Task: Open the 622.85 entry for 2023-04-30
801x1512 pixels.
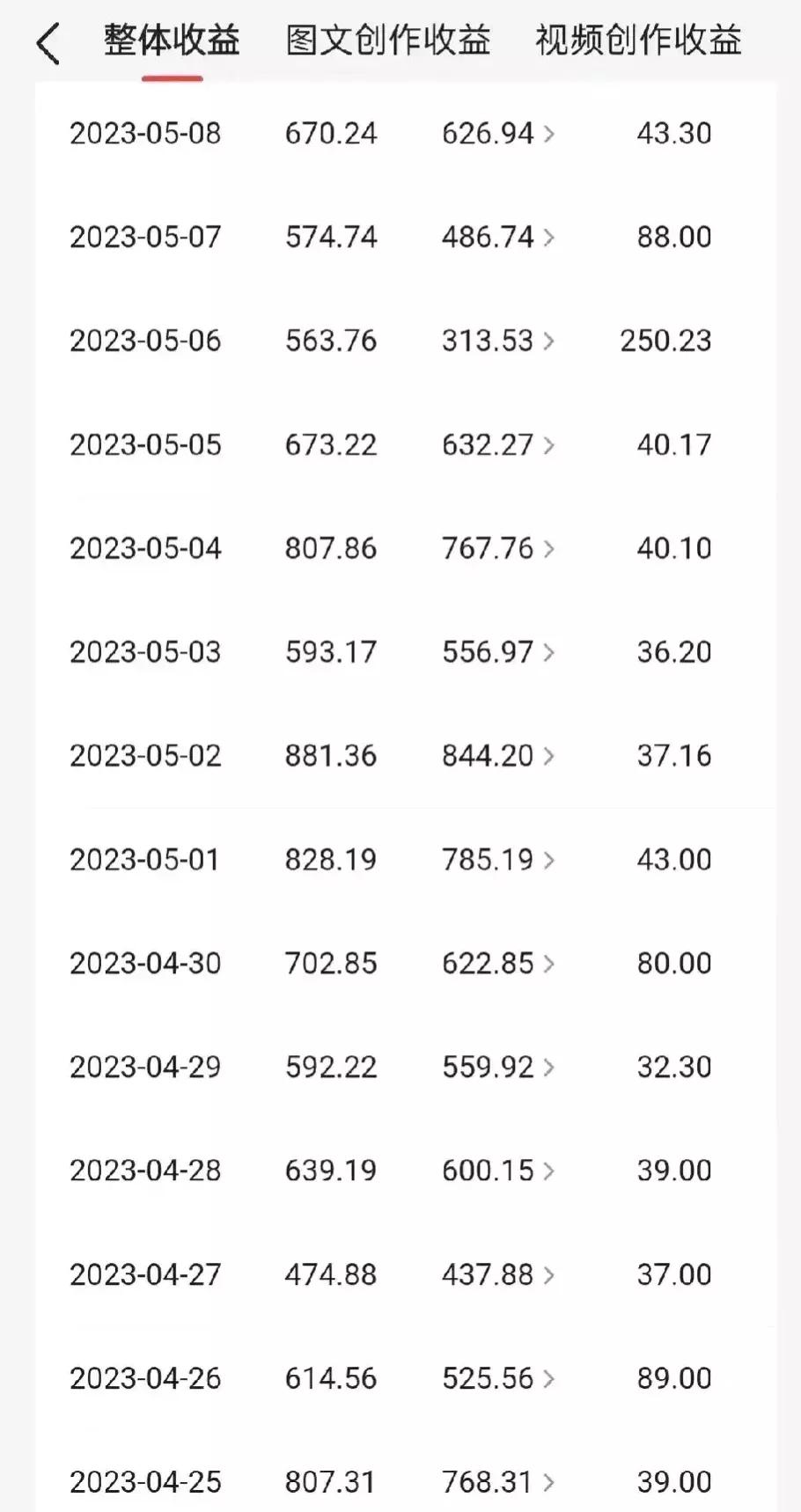Action: 498,964
